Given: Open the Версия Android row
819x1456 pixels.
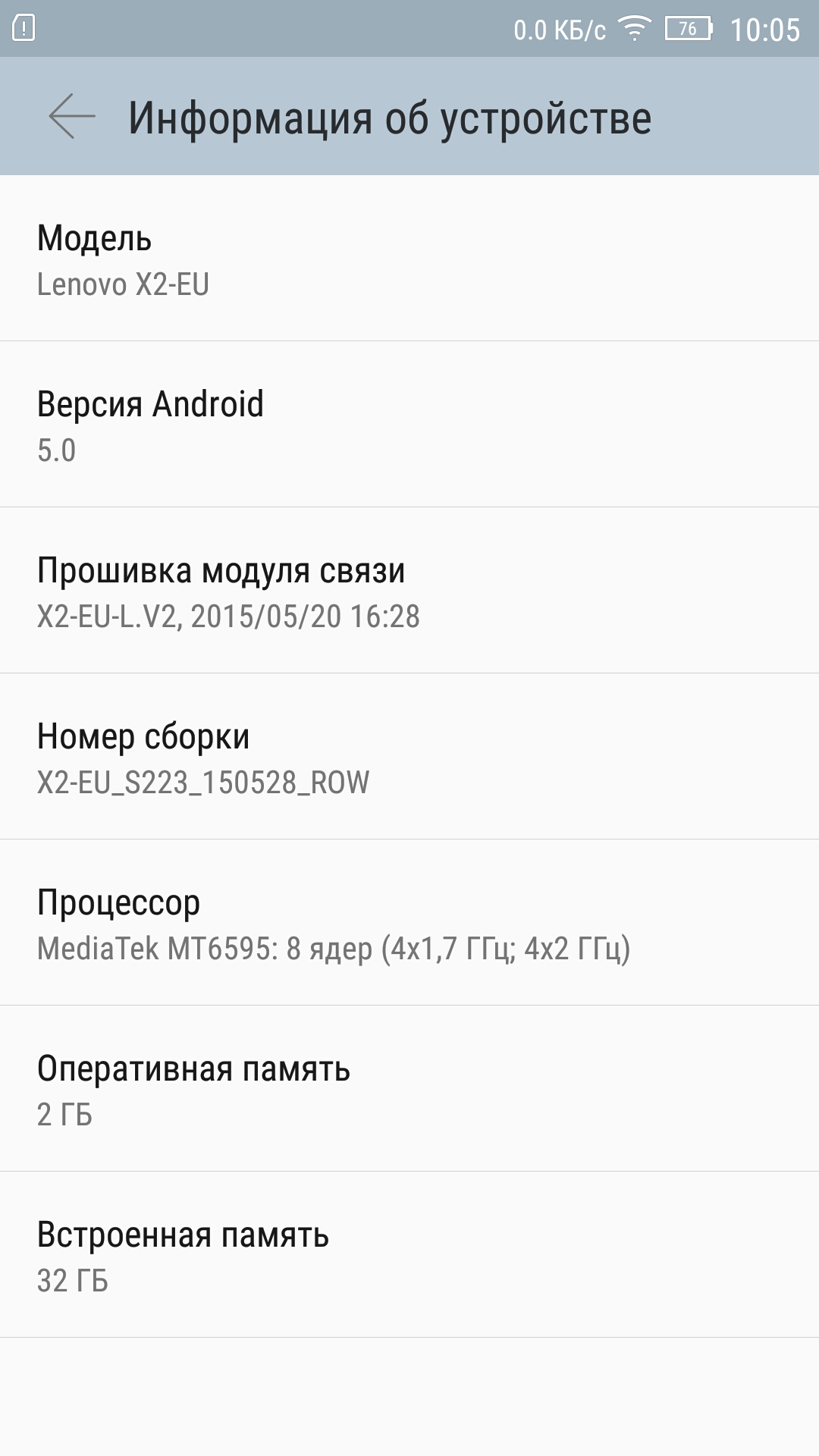Looking at the screenshot, I should pyautogui.click(x=409, y=425).
